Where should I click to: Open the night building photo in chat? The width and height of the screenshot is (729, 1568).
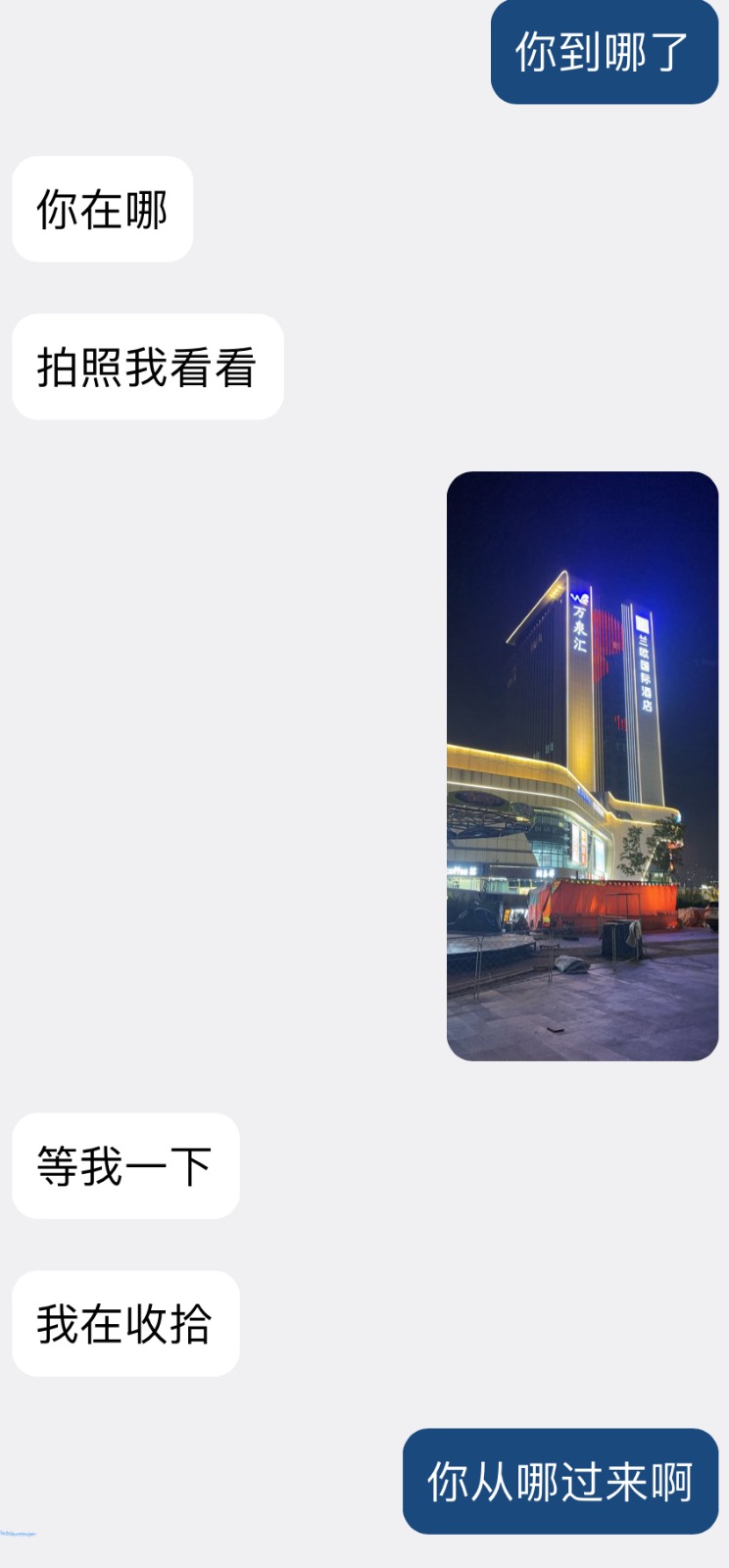pyautogui.click(x=582, y=765)
